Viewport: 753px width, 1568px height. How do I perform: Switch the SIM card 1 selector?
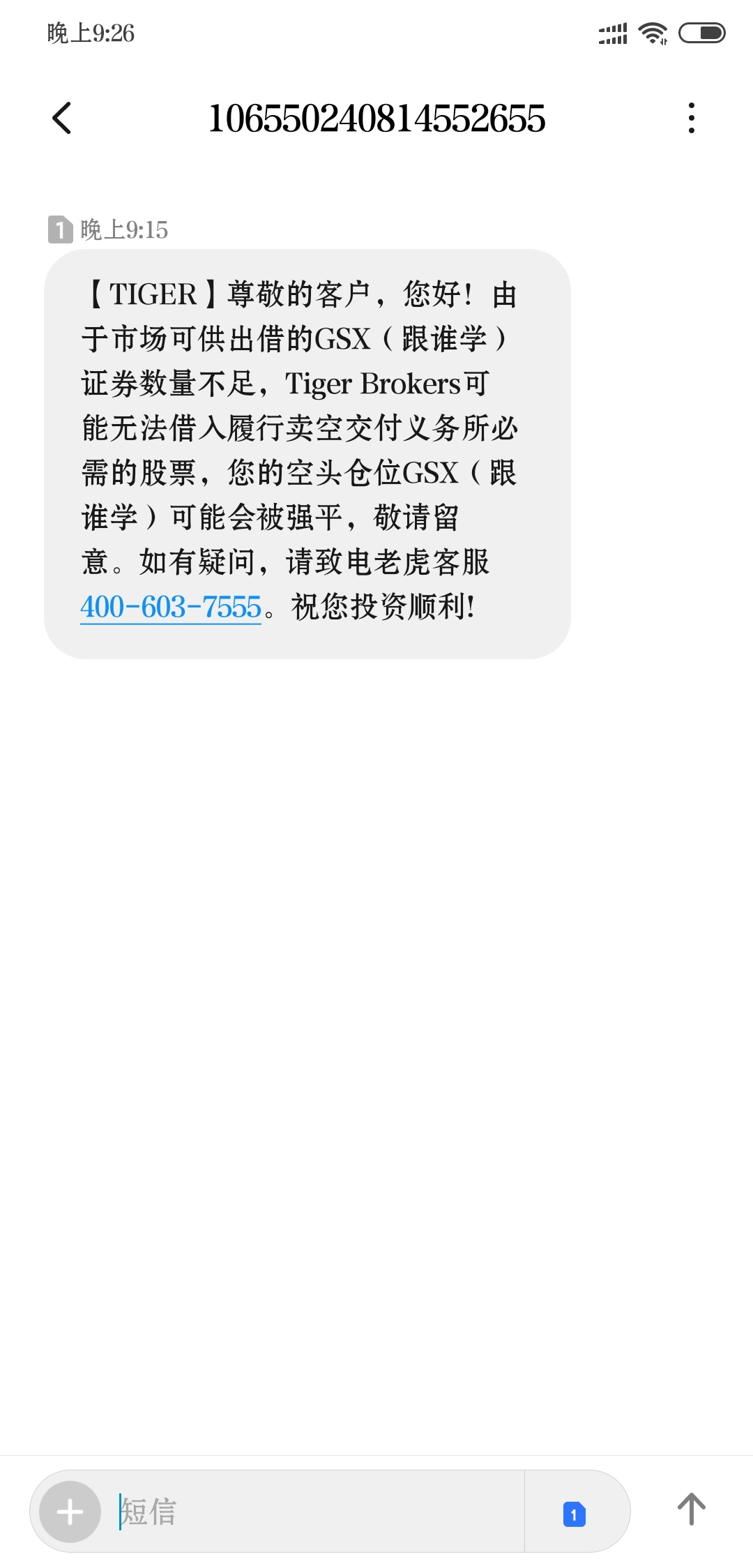click(574, 1514)
